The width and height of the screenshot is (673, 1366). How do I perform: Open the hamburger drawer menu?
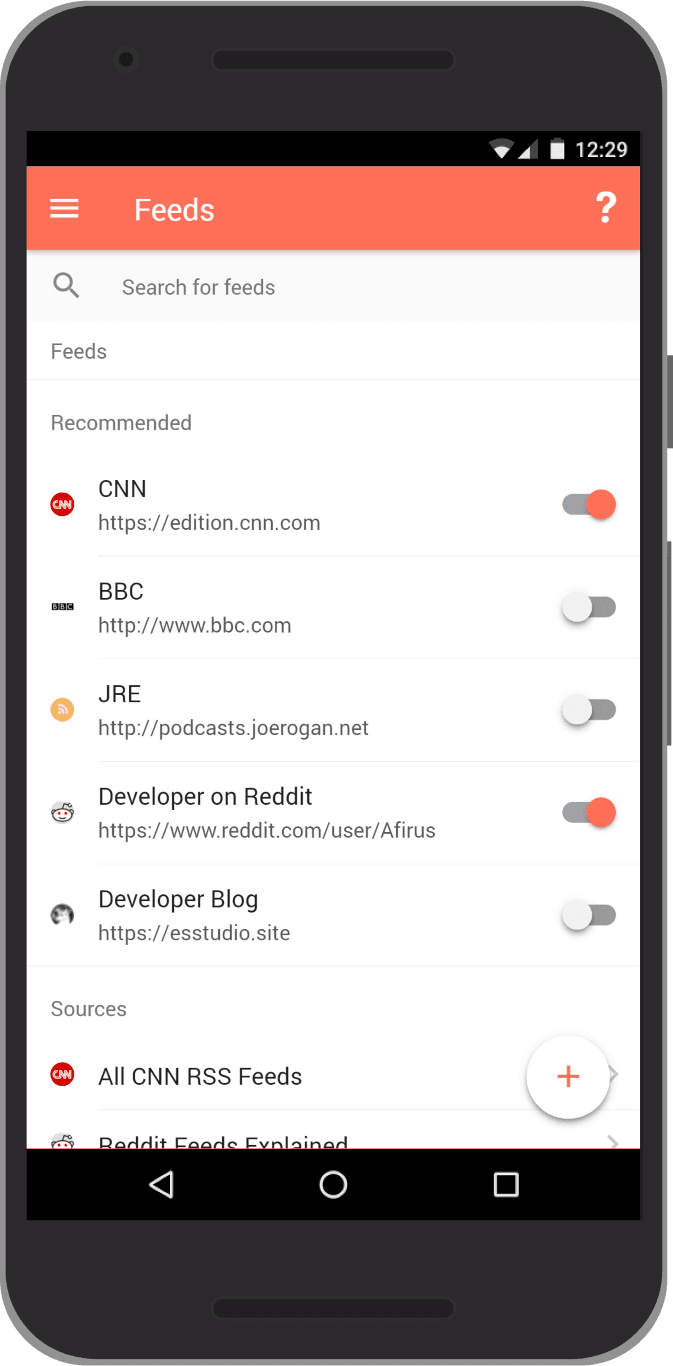(x=64, y=209)
